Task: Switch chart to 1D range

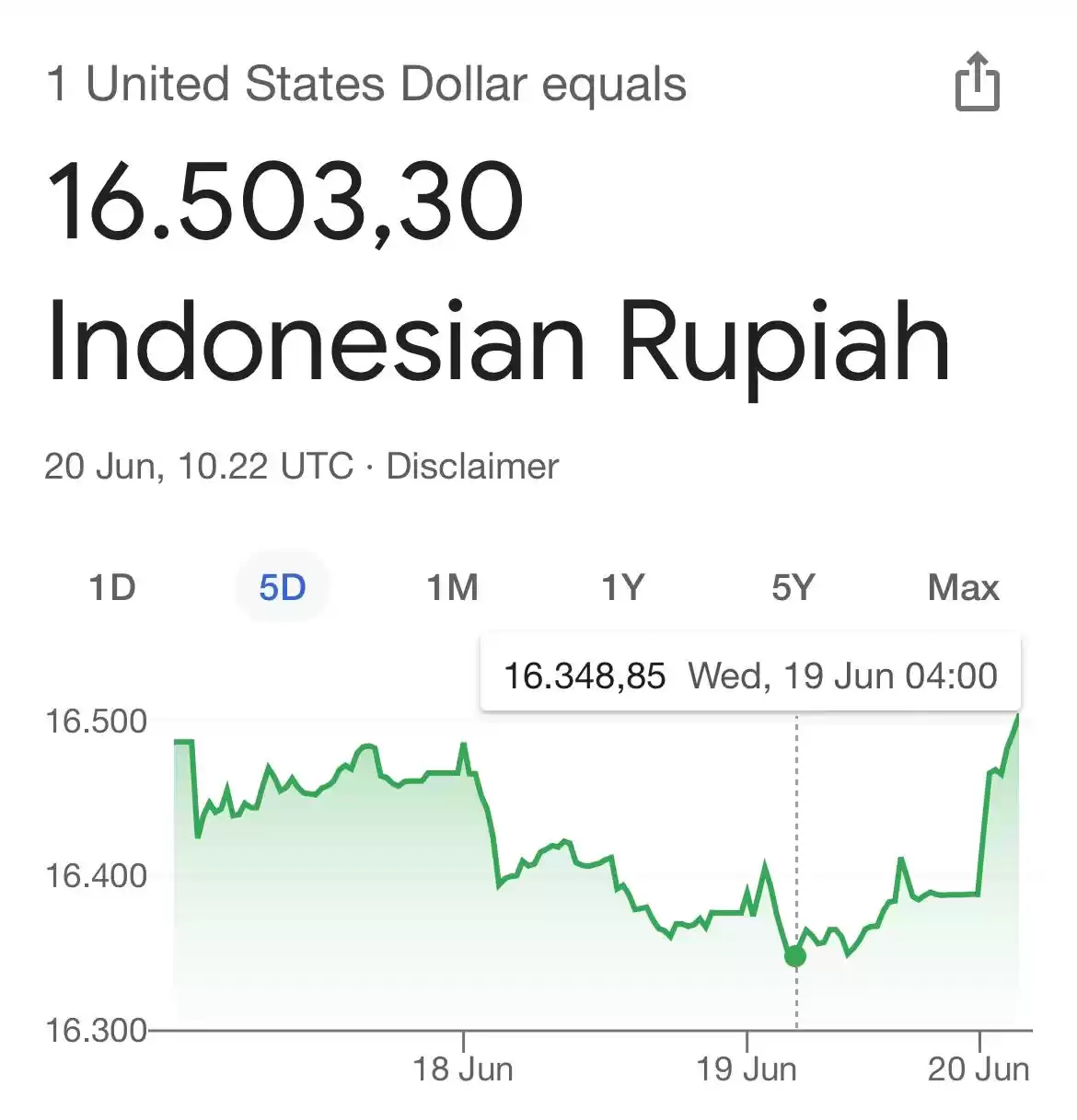Action: click(x=112, y=587)
